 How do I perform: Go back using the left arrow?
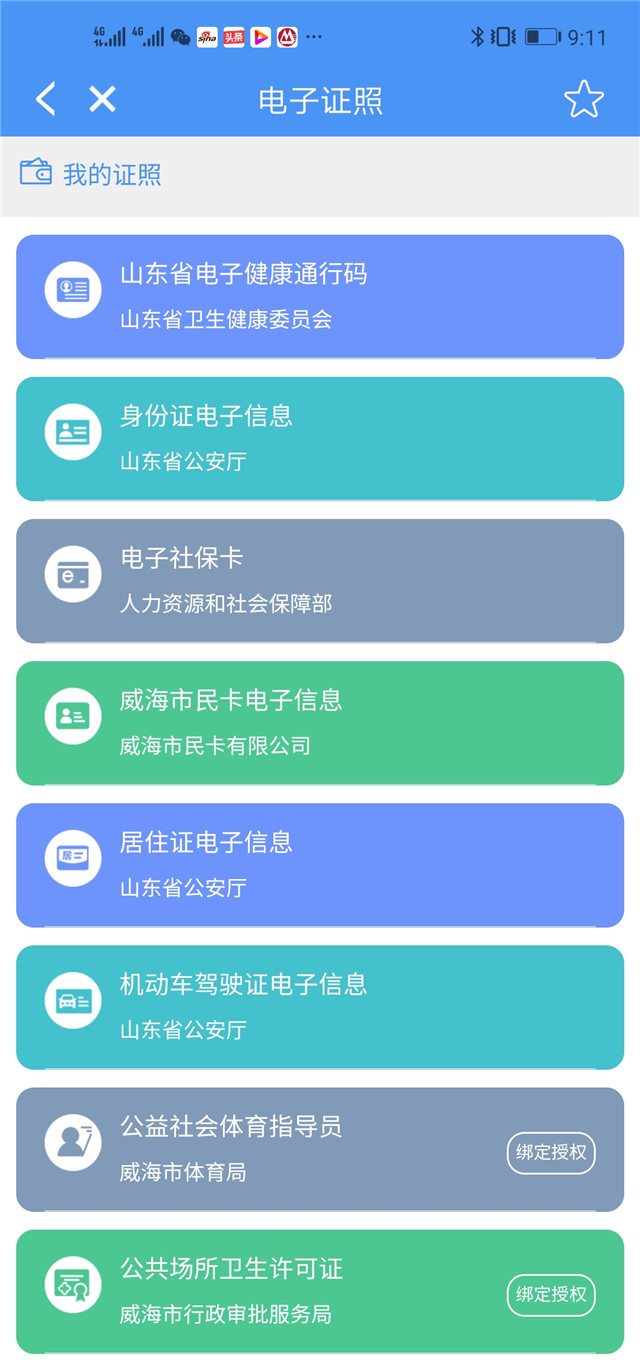[45, 99]
